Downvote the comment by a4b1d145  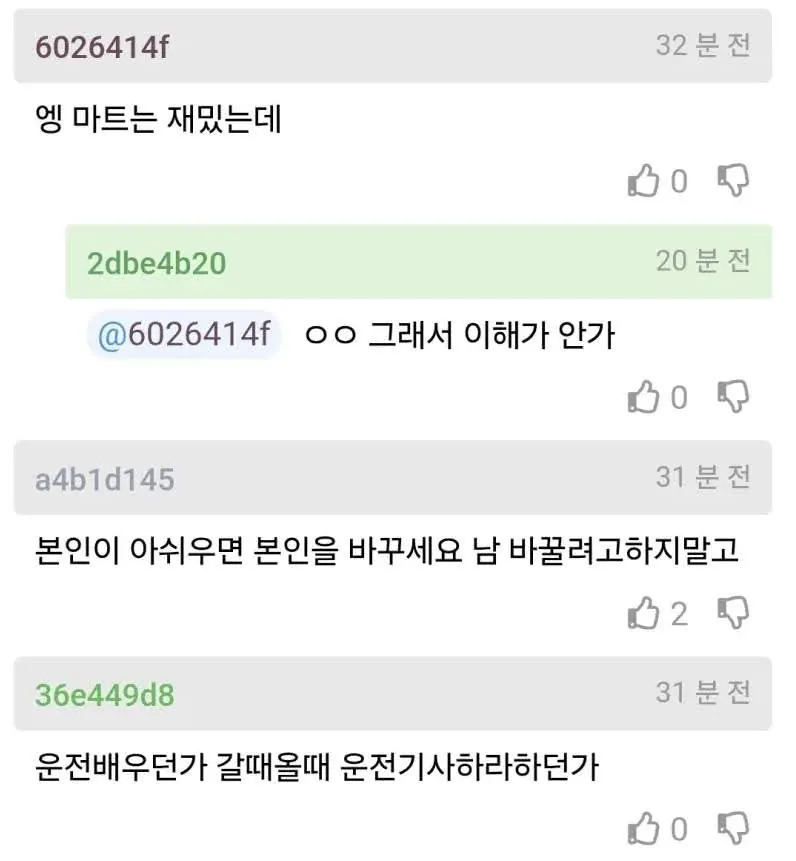(x=734, y=612)
